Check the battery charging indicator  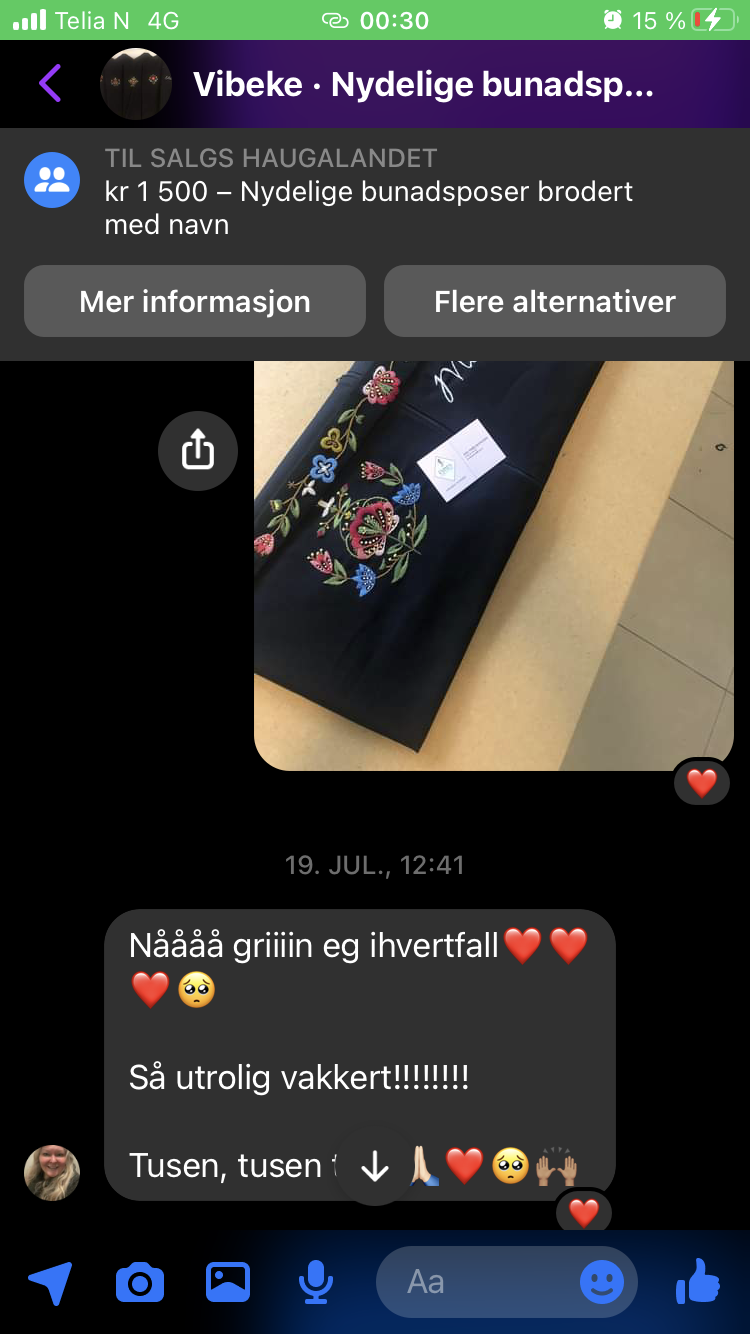pyautogui.click(x=714, y=17)
